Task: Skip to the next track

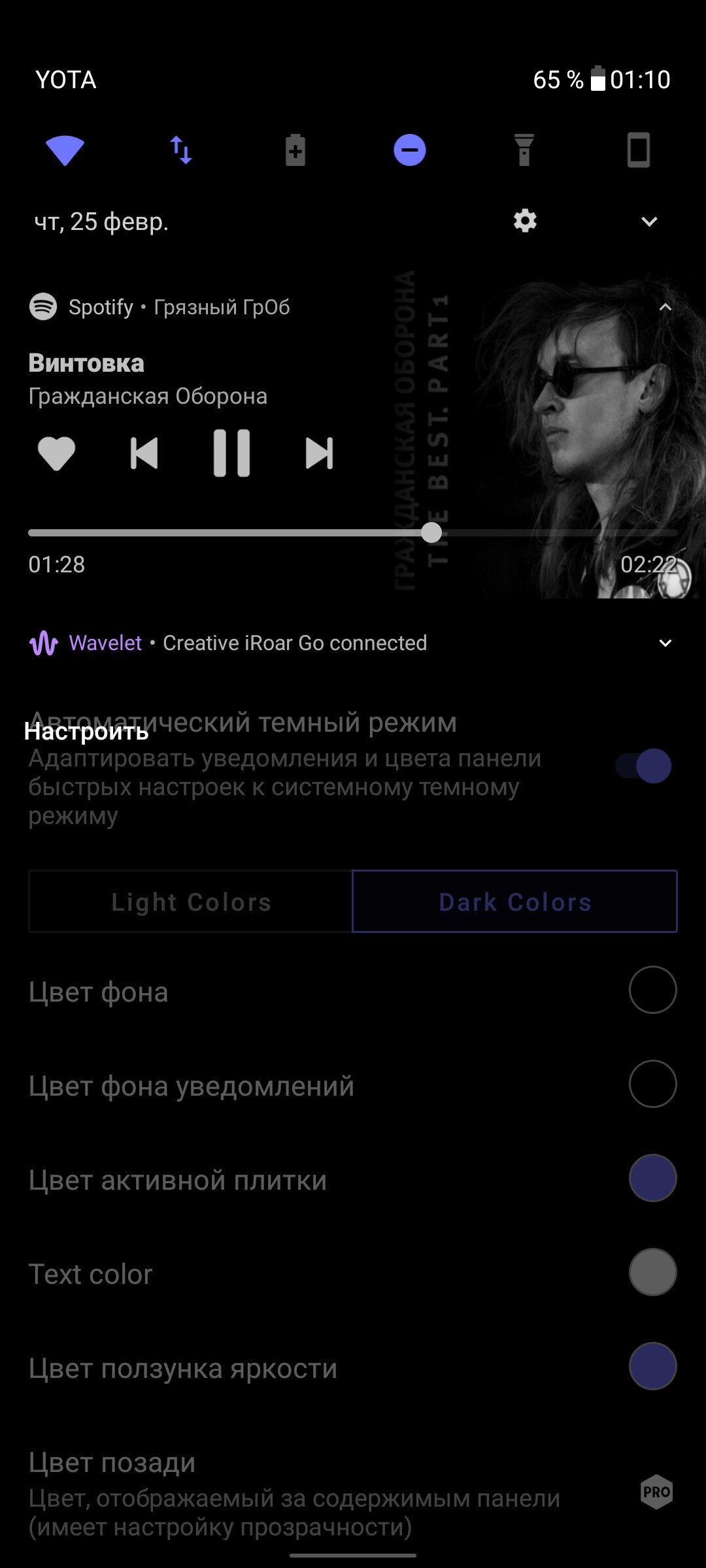Action: (x=320, y=453)
